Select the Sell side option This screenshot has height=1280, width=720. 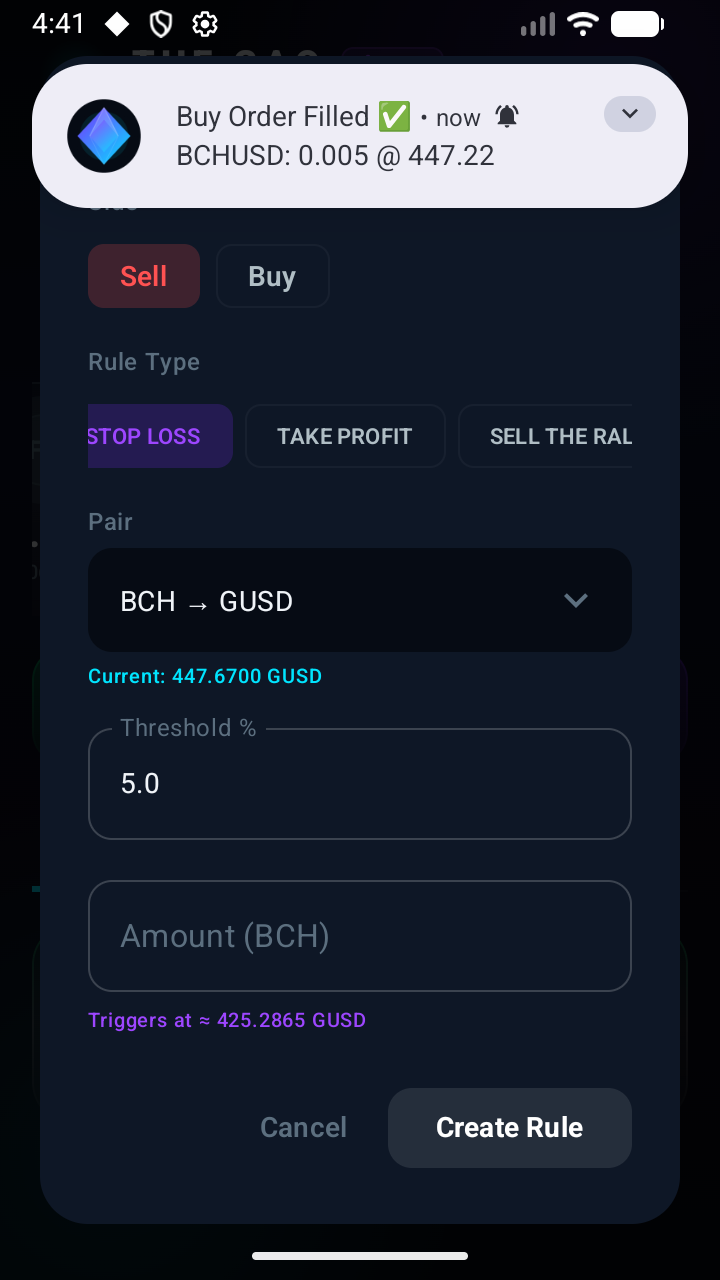(143, 276)
